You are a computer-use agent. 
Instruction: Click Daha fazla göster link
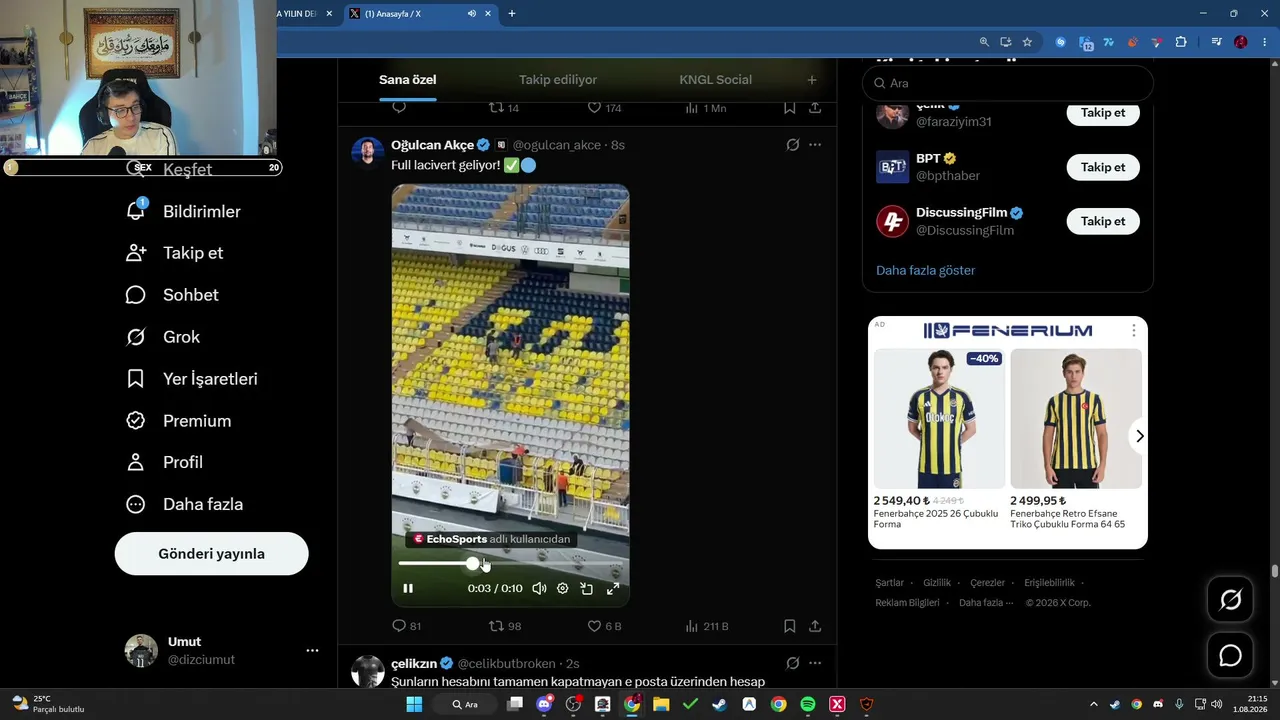pos(925,270)
